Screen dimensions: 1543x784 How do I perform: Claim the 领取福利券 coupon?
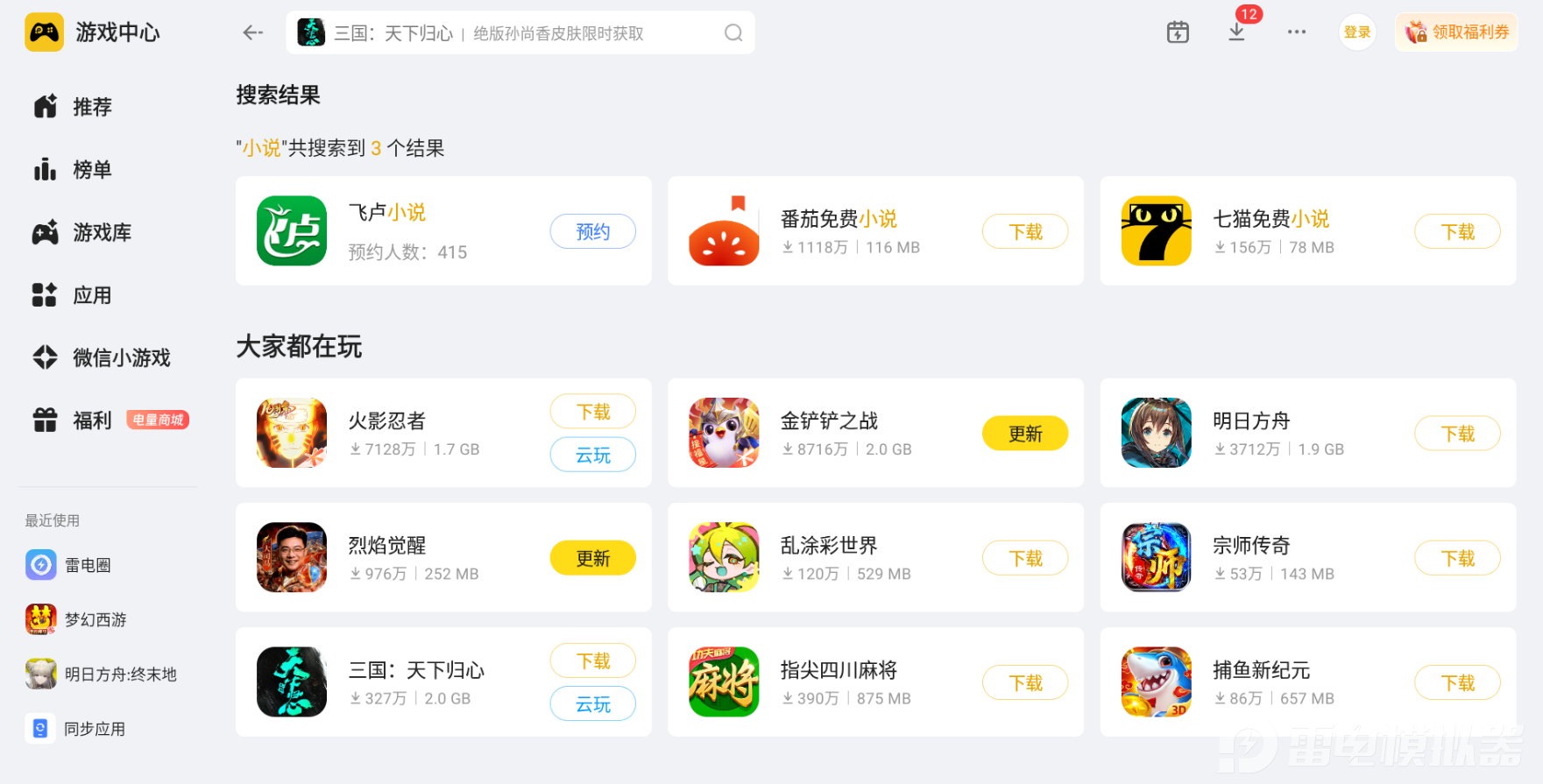[1456, 32]
